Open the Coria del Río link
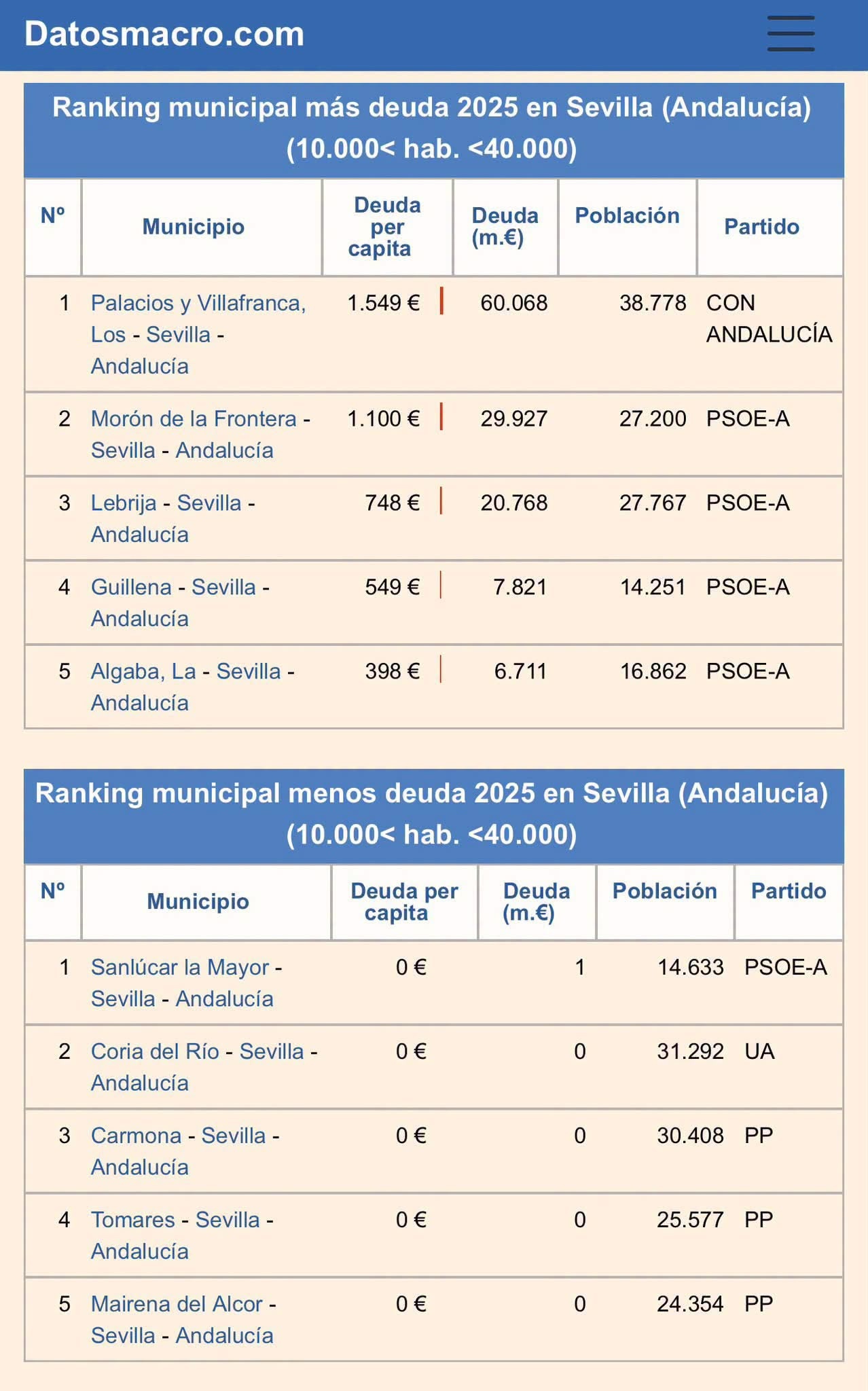Screen dimensions: 868x1391 click(155, 1051)
